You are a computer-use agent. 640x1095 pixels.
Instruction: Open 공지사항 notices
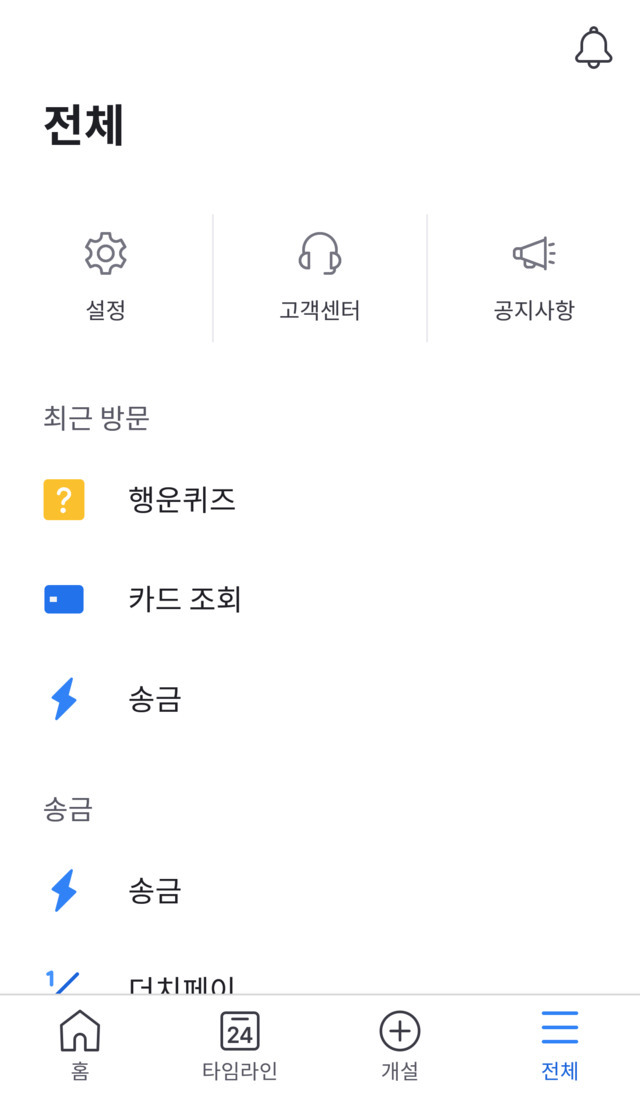534,276
